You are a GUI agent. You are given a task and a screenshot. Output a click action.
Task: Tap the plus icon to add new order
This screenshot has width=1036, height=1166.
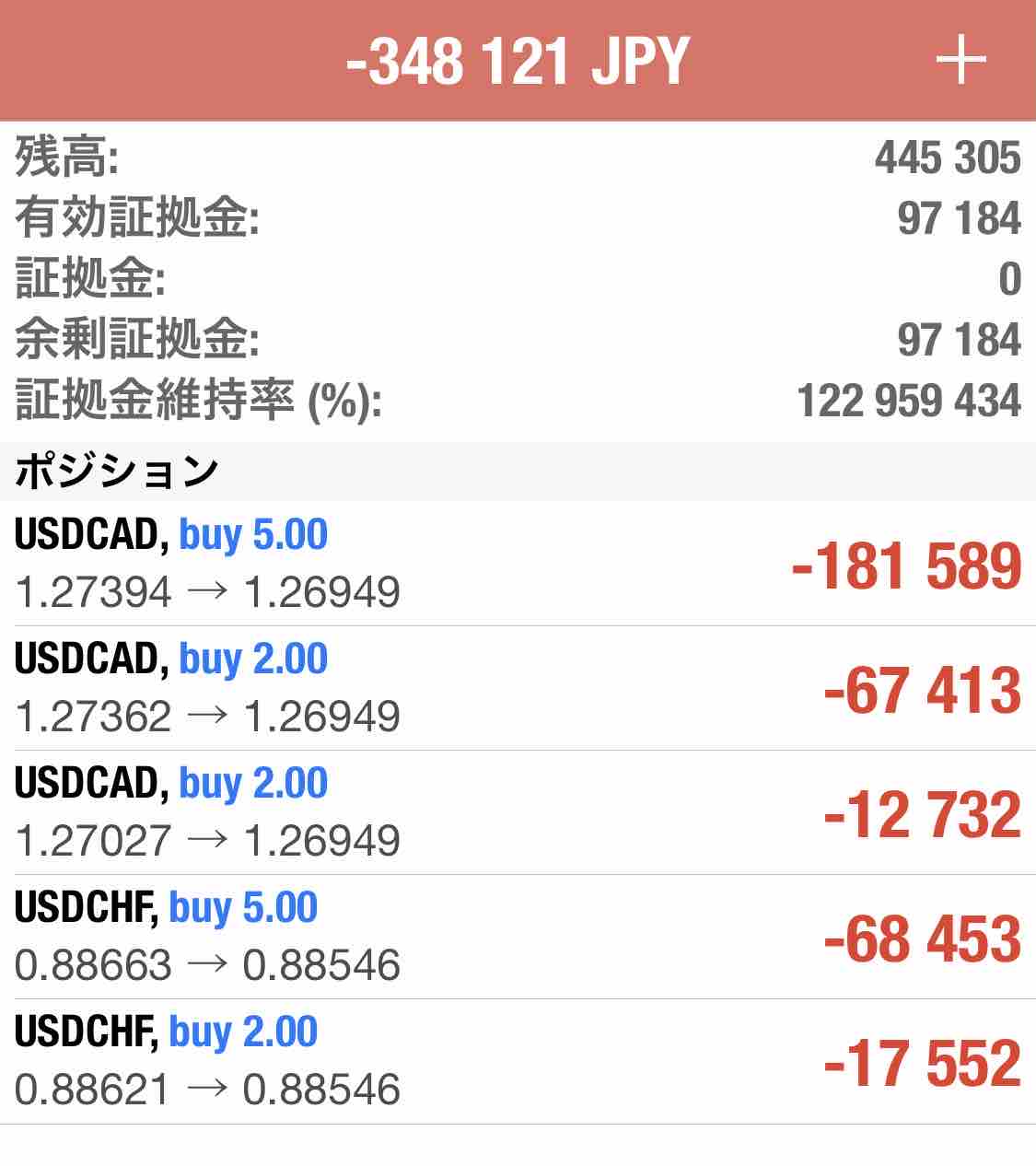coord(960,61)
